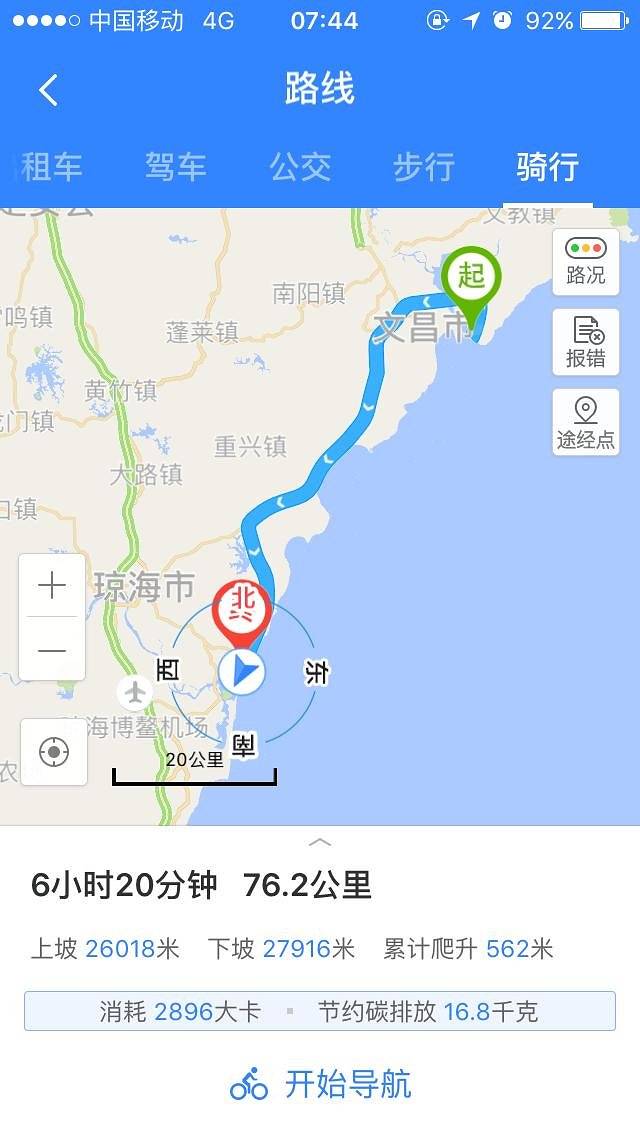Viewport: 640px width, 1136px height.
Task: Zoom out the map
Action: 52,651
